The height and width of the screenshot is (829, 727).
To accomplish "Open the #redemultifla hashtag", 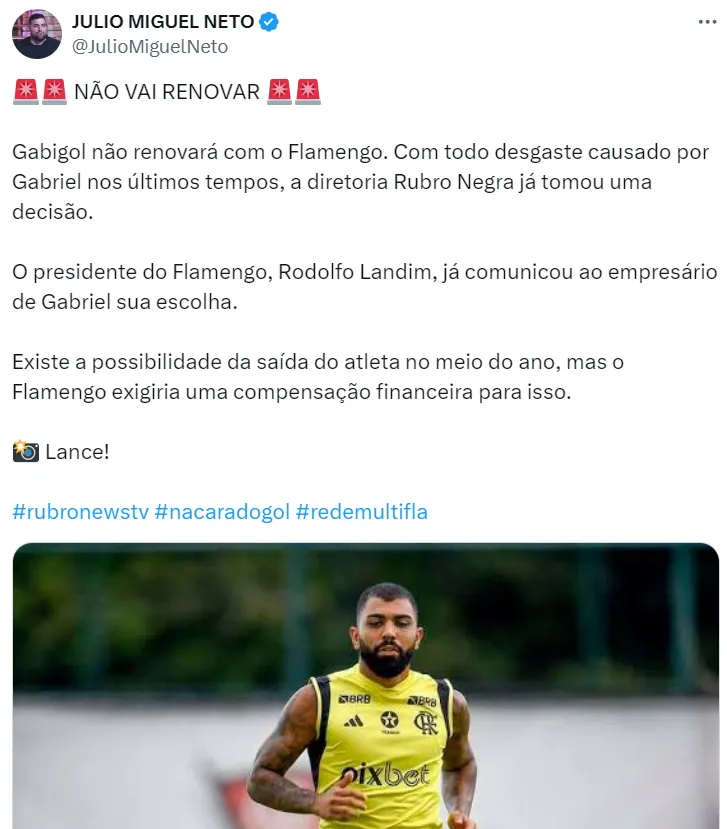I will 362,512.
